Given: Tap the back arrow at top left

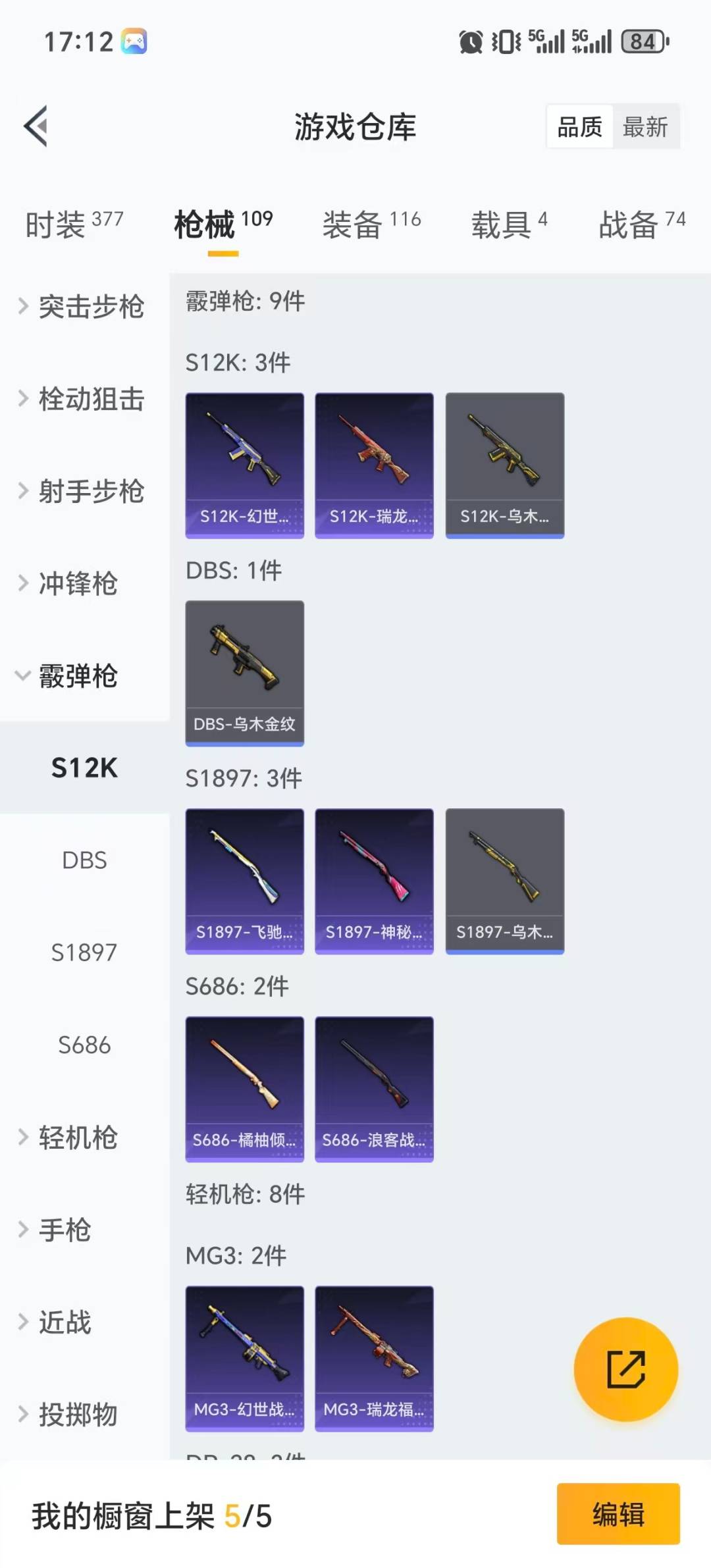Looking at the screenshot, I should pos(38,127).
